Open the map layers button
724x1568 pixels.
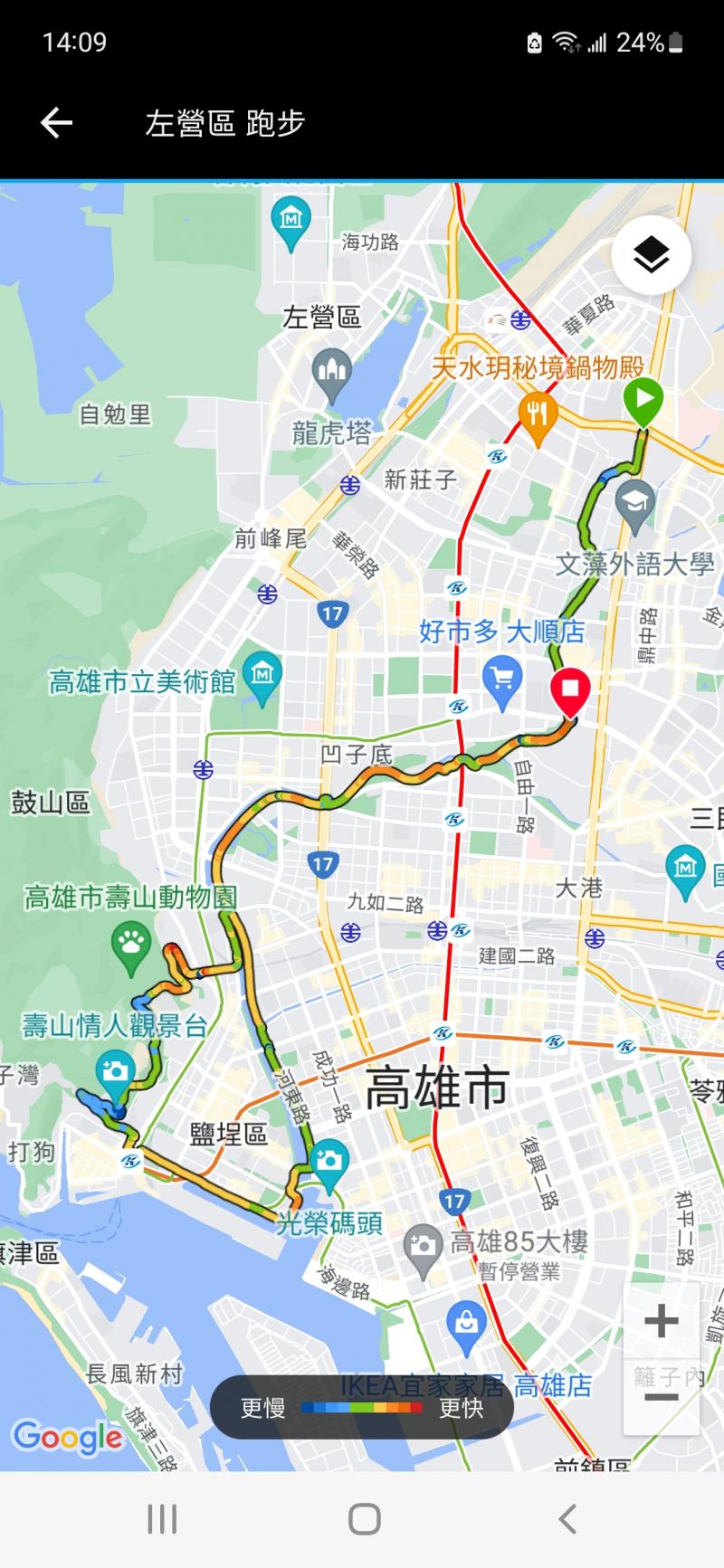[x=651, y=256]
